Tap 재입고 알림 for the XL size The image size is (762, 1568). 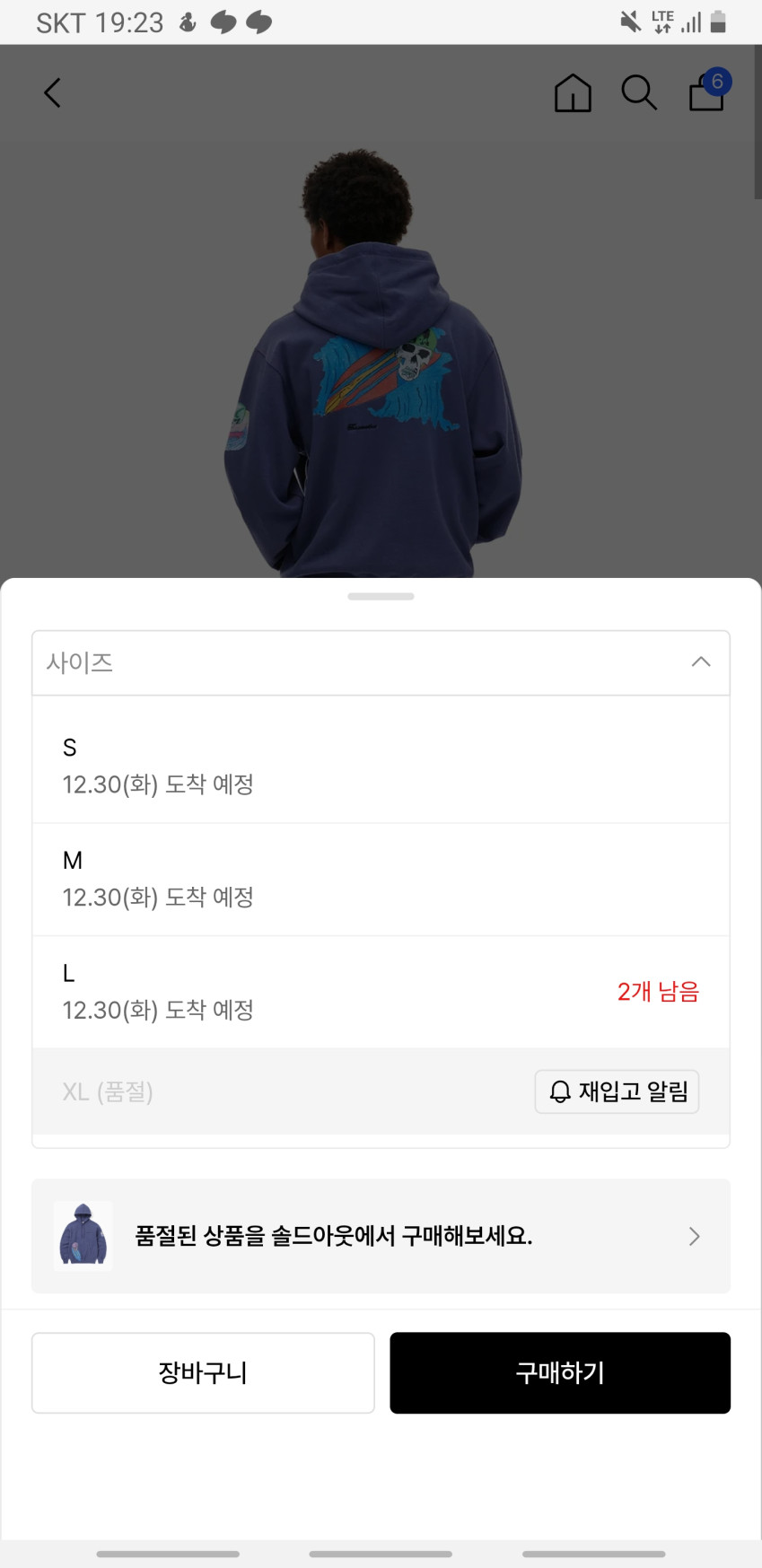point(617,1091)
